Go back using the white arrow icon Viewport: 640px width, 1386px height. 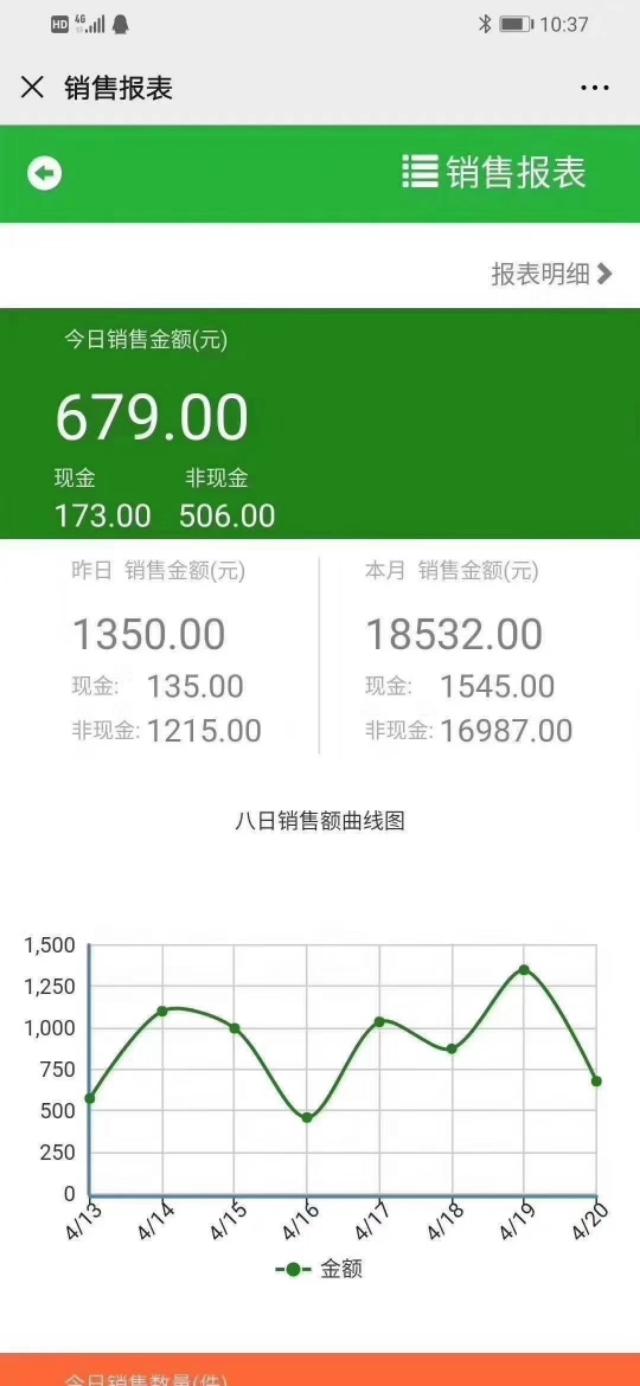[45, 174]
